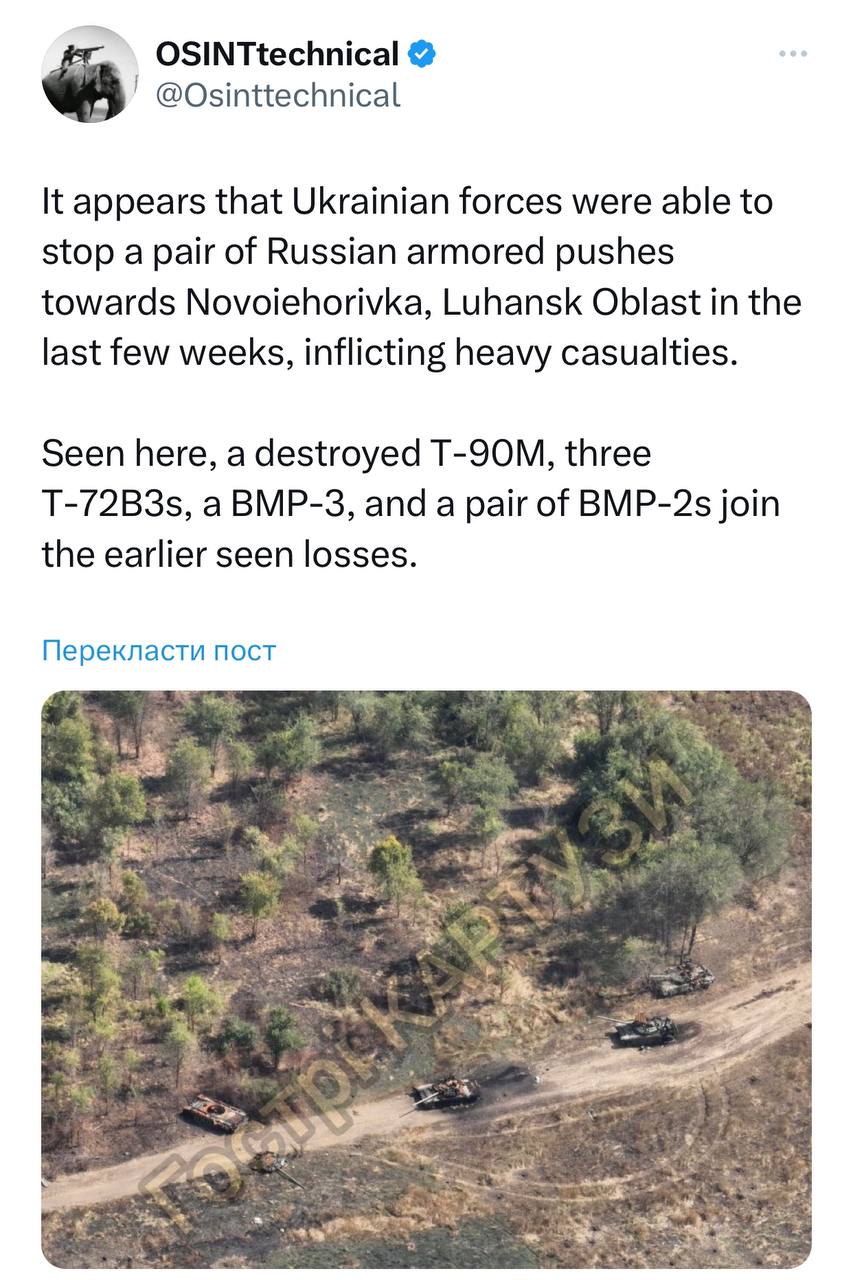Open the post's three-dot overflow menu
The height and width of the screenshot is (1280, 853).
click(x=792, y=54)
